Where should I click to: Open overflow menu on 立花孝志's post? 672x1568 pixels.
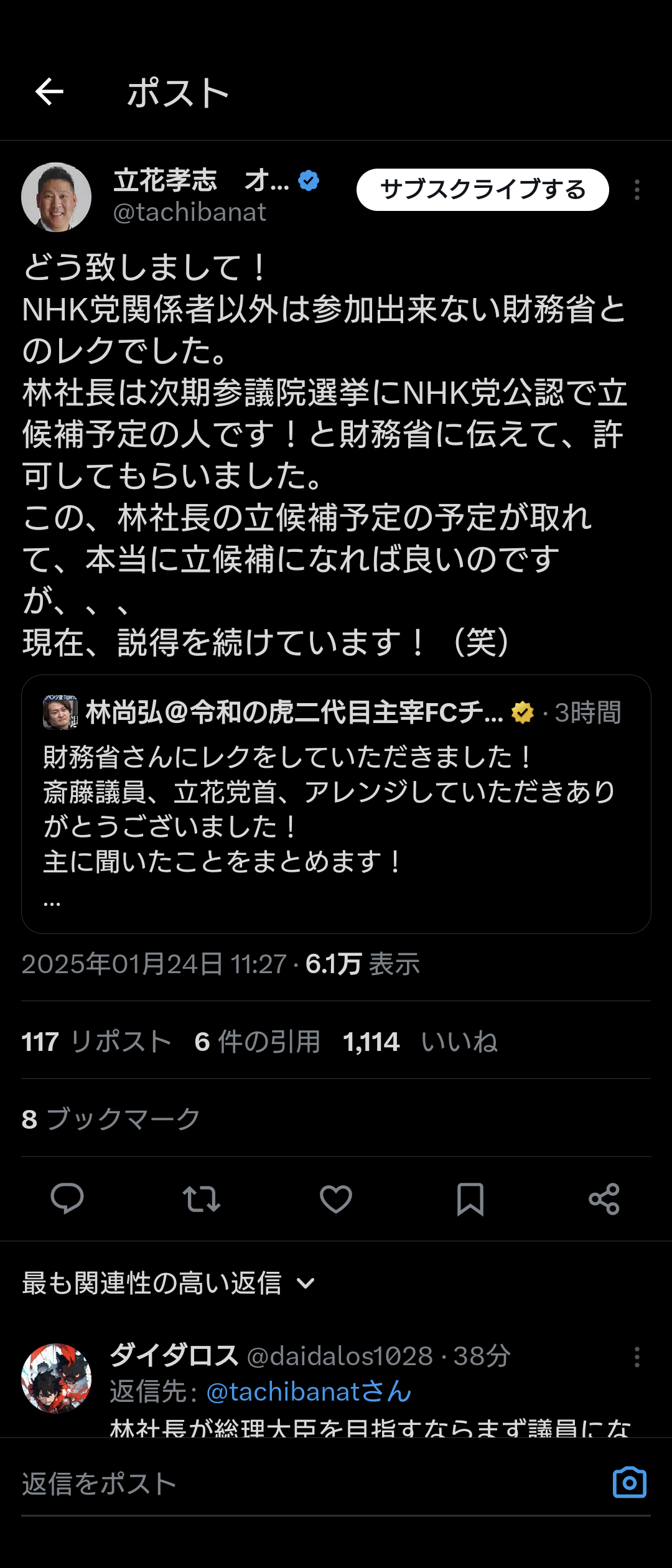(637, 190)
